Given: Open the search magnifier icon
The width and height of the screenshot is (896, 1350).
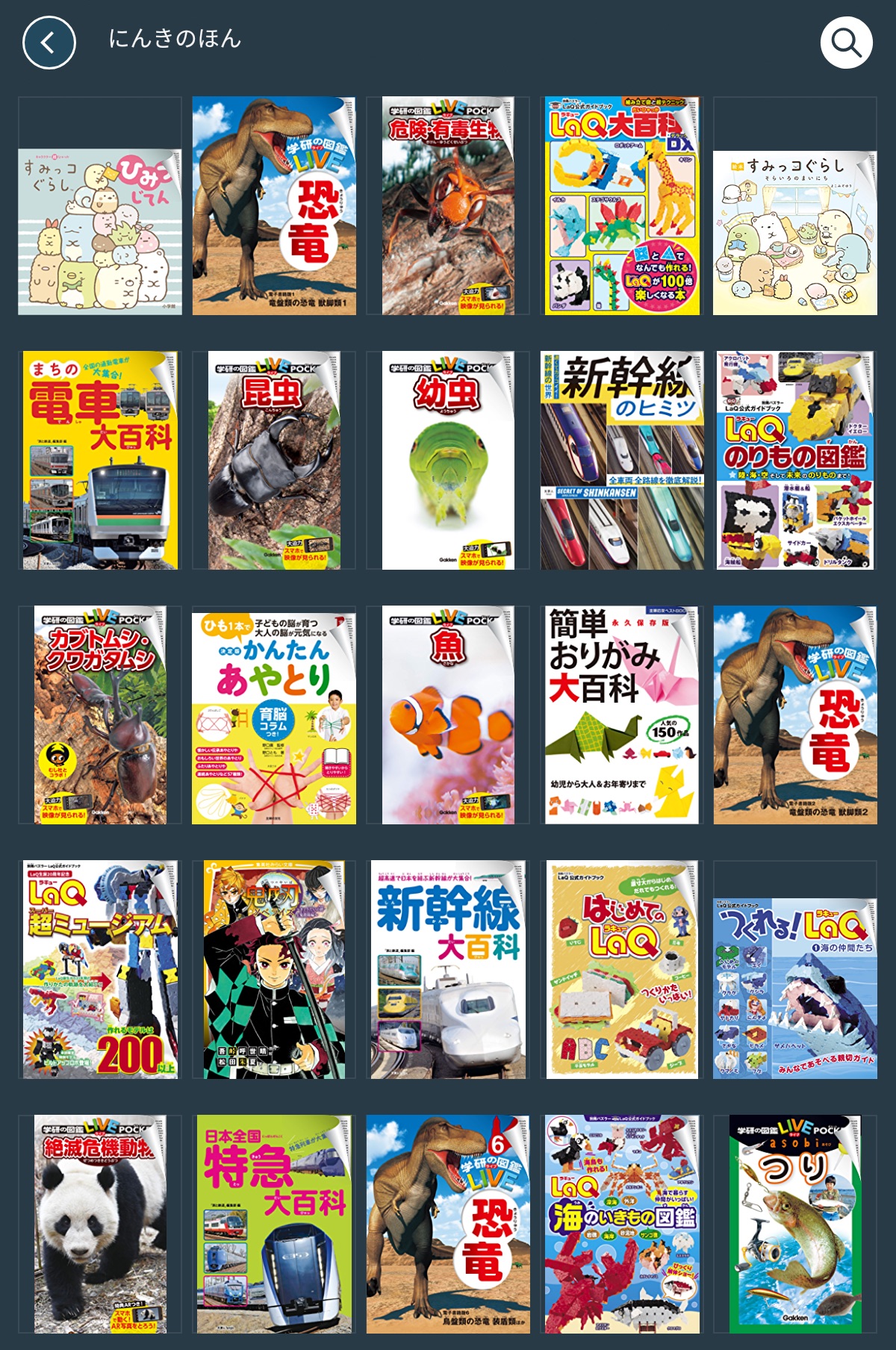Looking at the screenshot, I should [x=846, y=43].
